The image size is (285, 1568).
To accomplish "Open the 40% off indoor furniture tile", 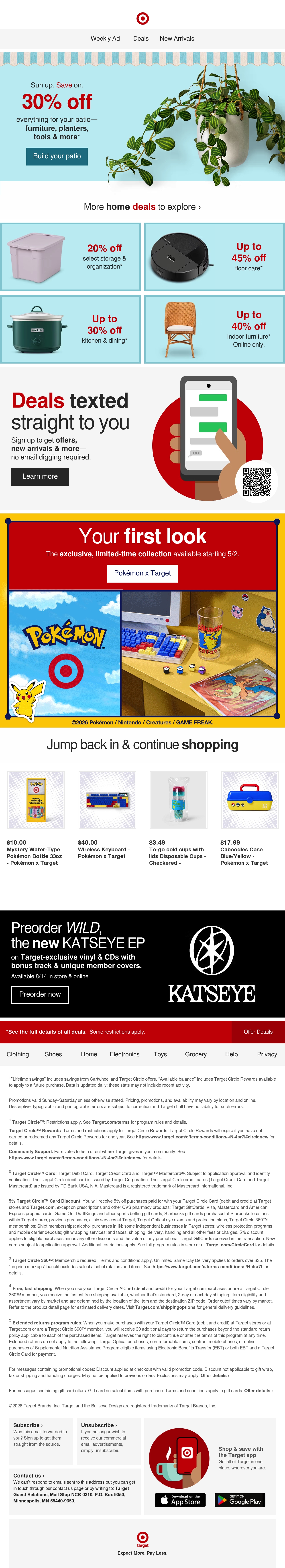I will 214,329.
